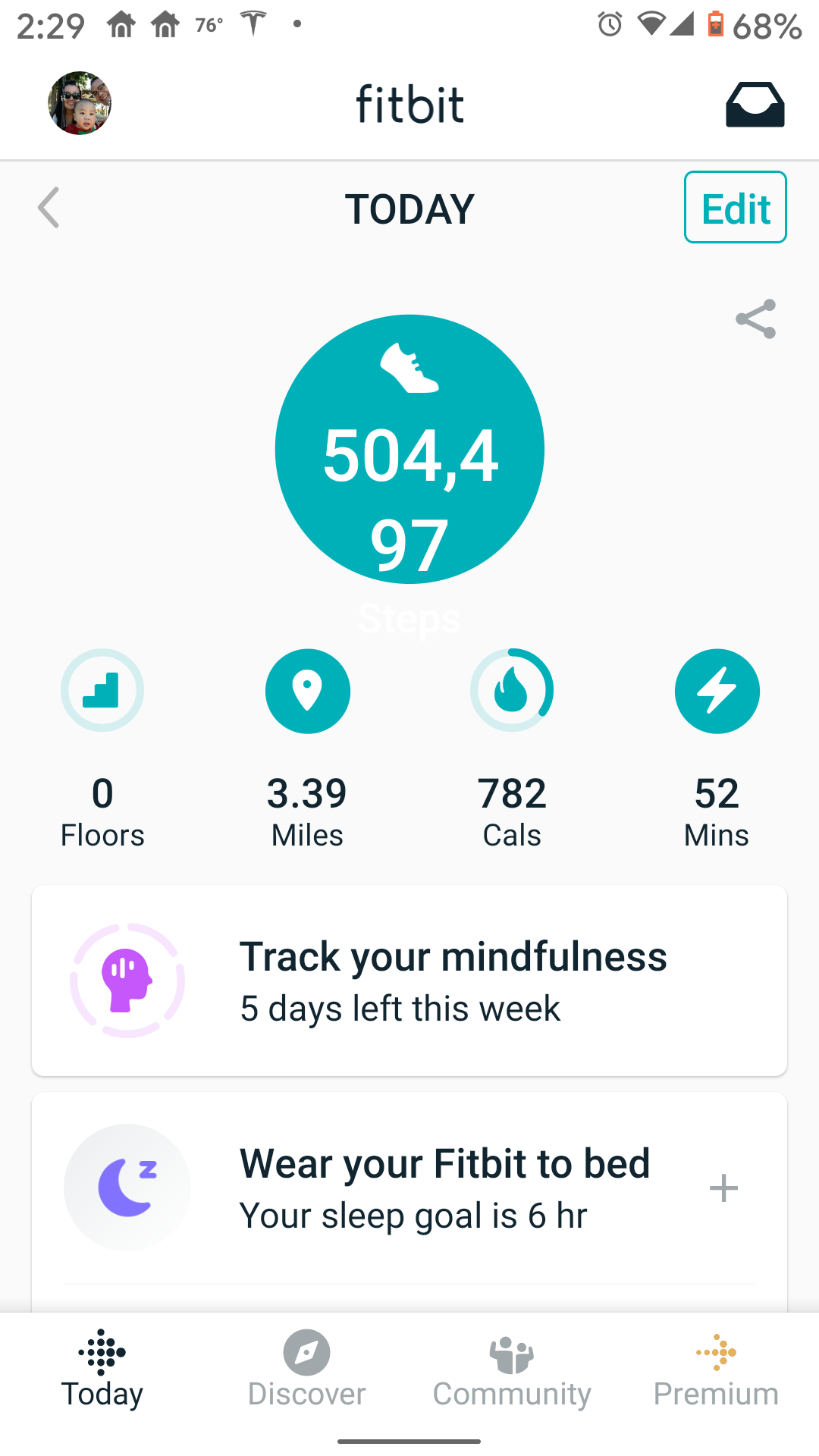Viewport: 819px width, 1456px height.
Task: Go to the Premium tab
Action: pos(717,1370)
